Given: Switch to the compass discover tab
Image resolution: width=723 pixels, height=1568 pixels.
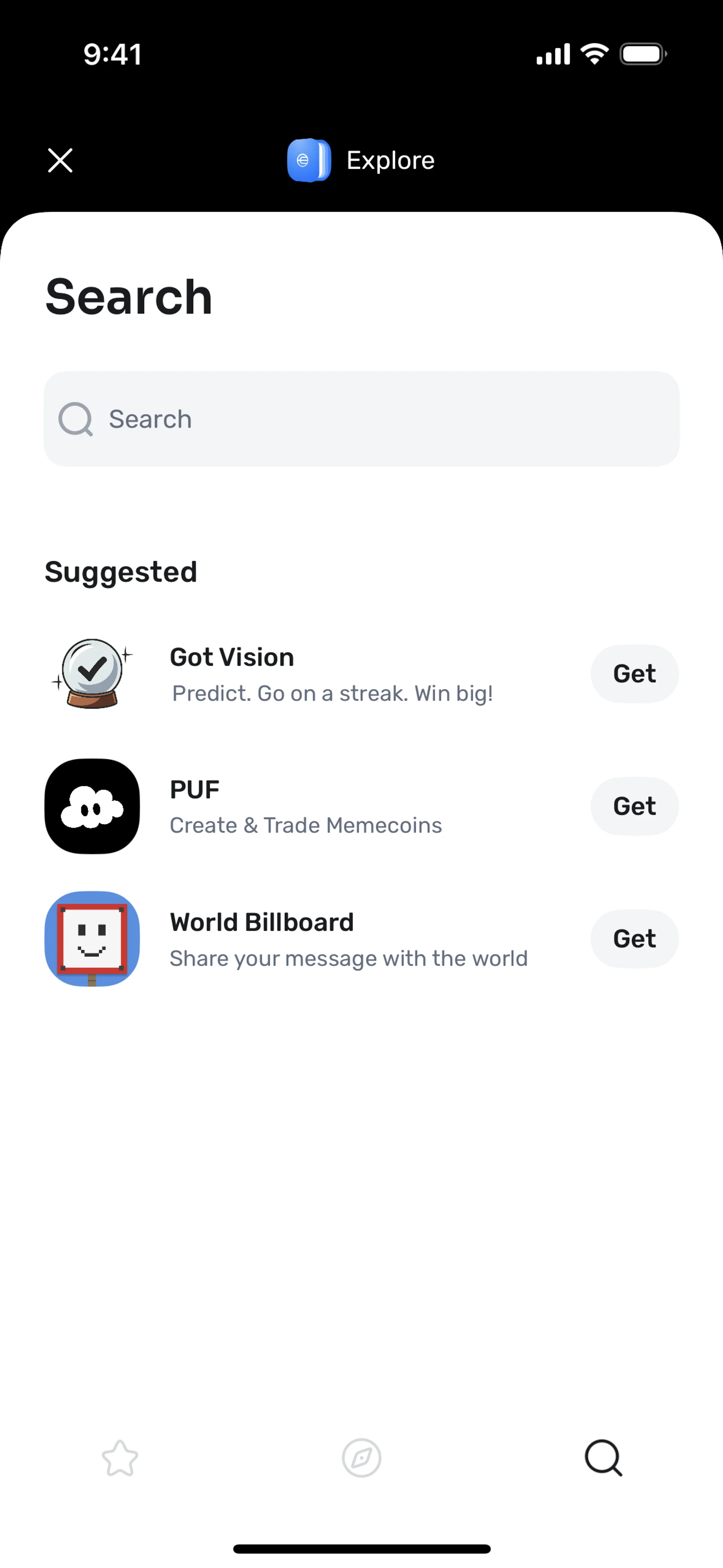Looking at the screenshot, I should click(x=361, y=1458).
